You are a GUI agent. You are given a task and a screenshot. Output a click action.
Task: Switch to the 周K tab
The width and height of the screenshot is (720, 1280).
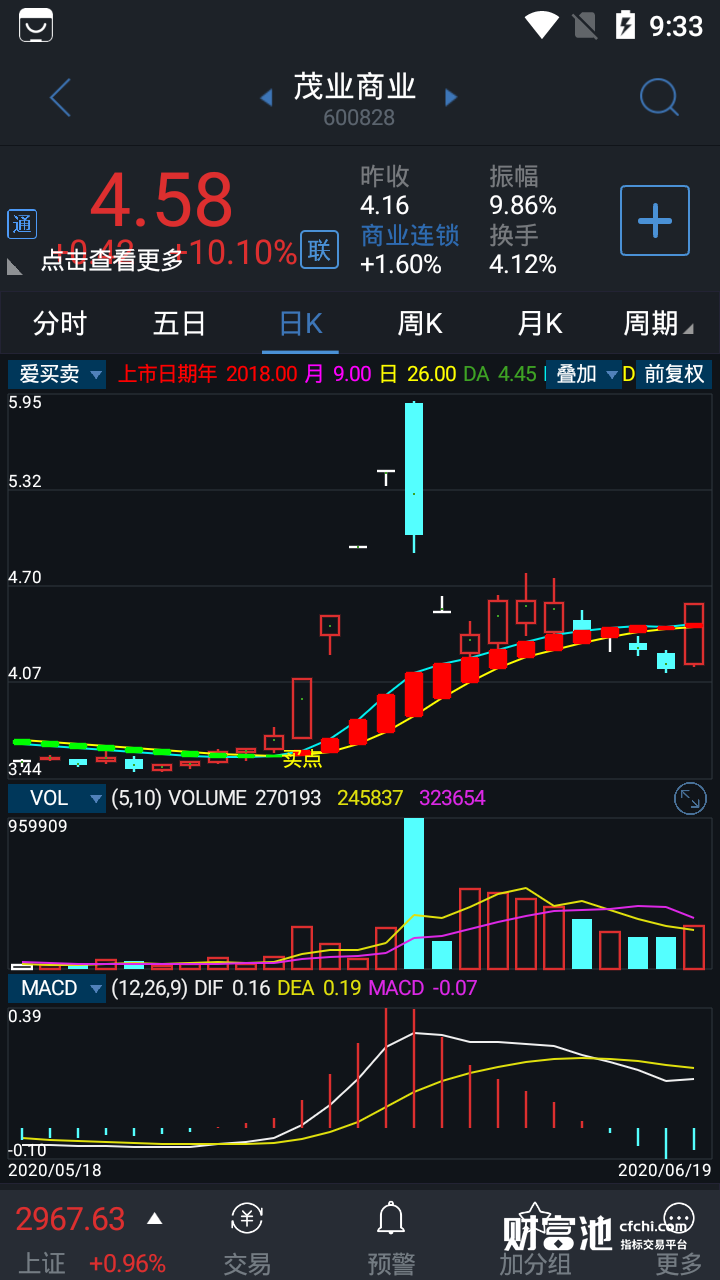tap(420, 324)
